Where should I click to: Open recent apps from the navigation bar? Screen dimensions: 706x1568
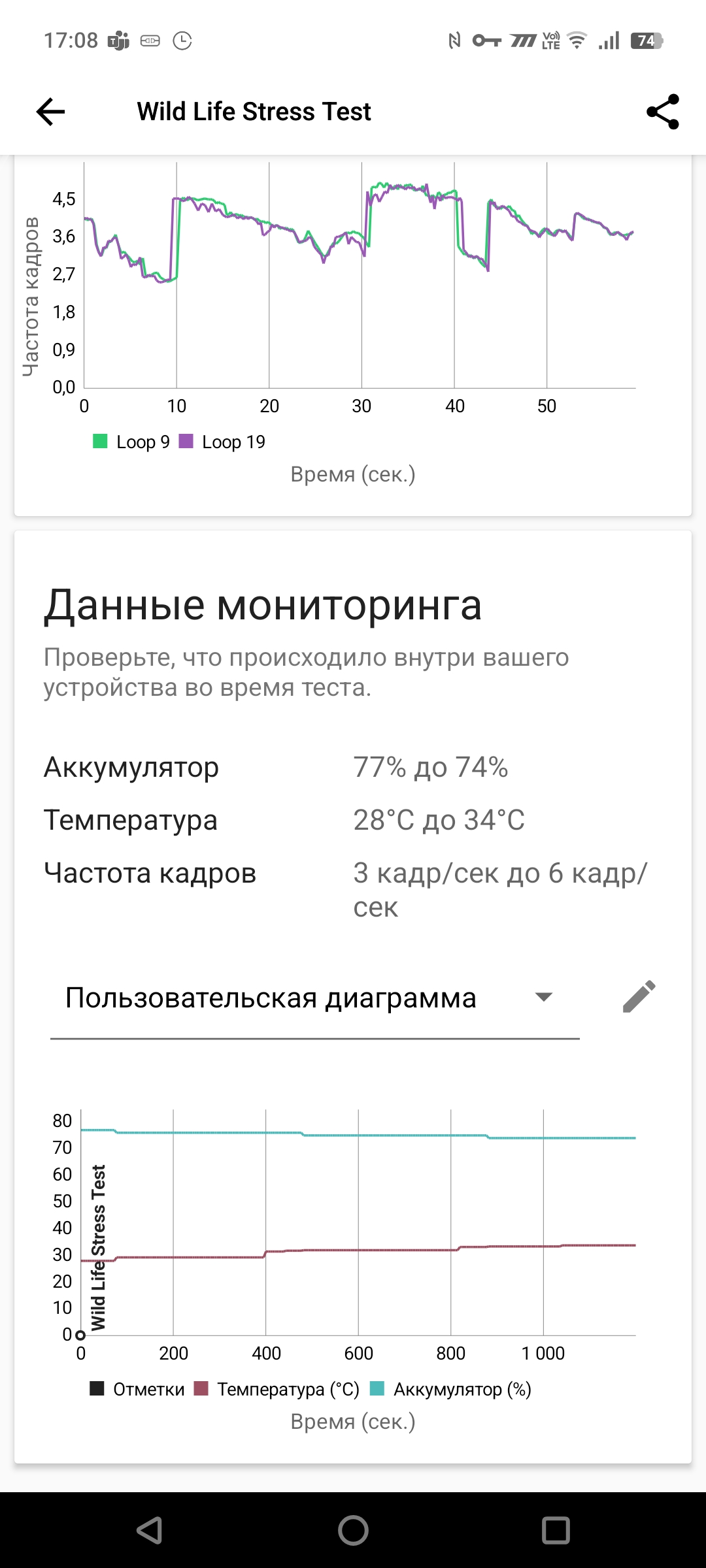coord(556,1530)
